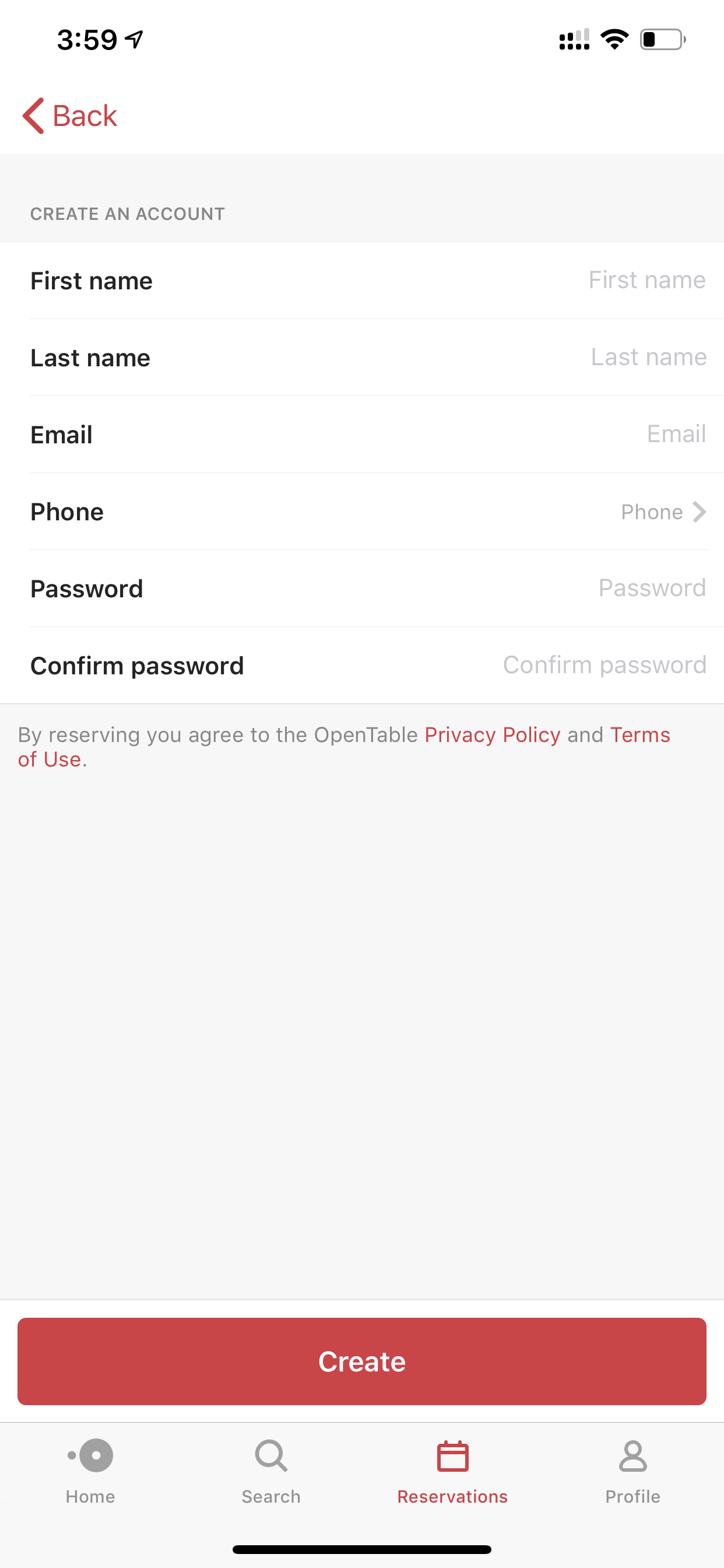Tap the First name field

[x=362, y=281]
